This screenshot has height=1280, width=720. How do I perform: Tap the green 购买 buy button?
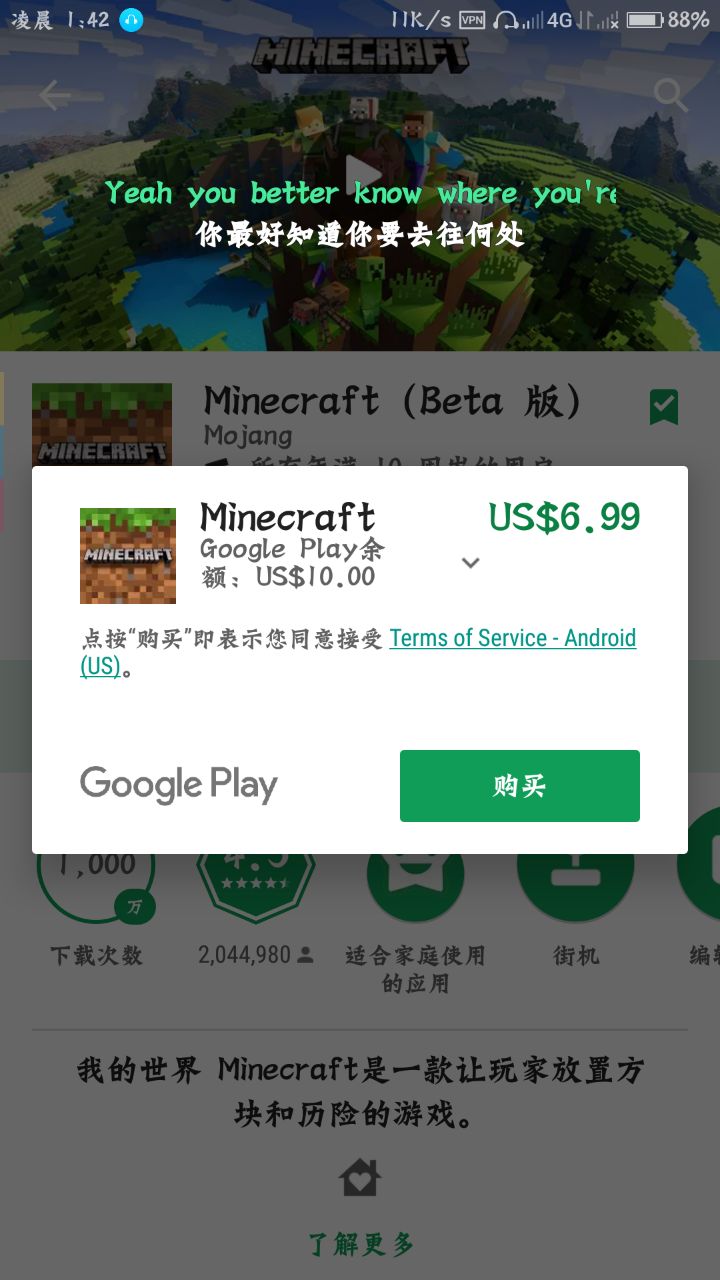click(519, 786)
